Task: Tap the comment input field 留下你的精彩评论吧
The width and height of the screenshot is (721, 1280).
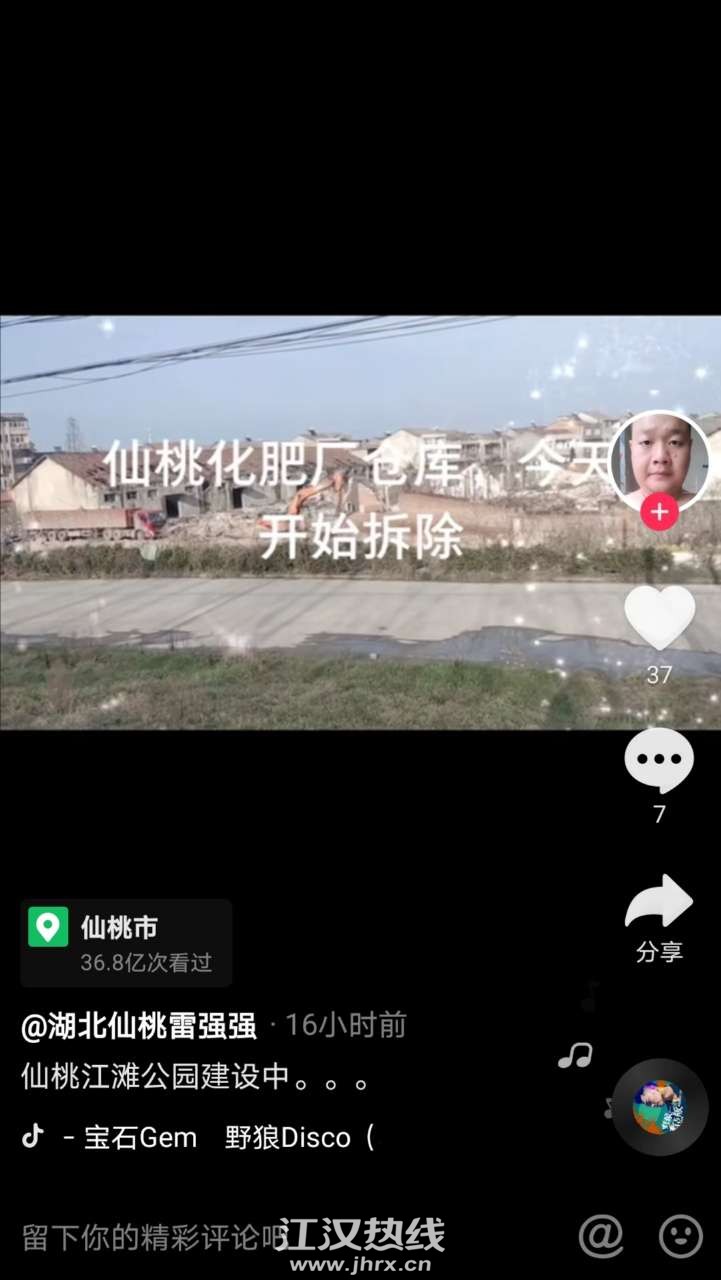Action: pos(150,1237)
